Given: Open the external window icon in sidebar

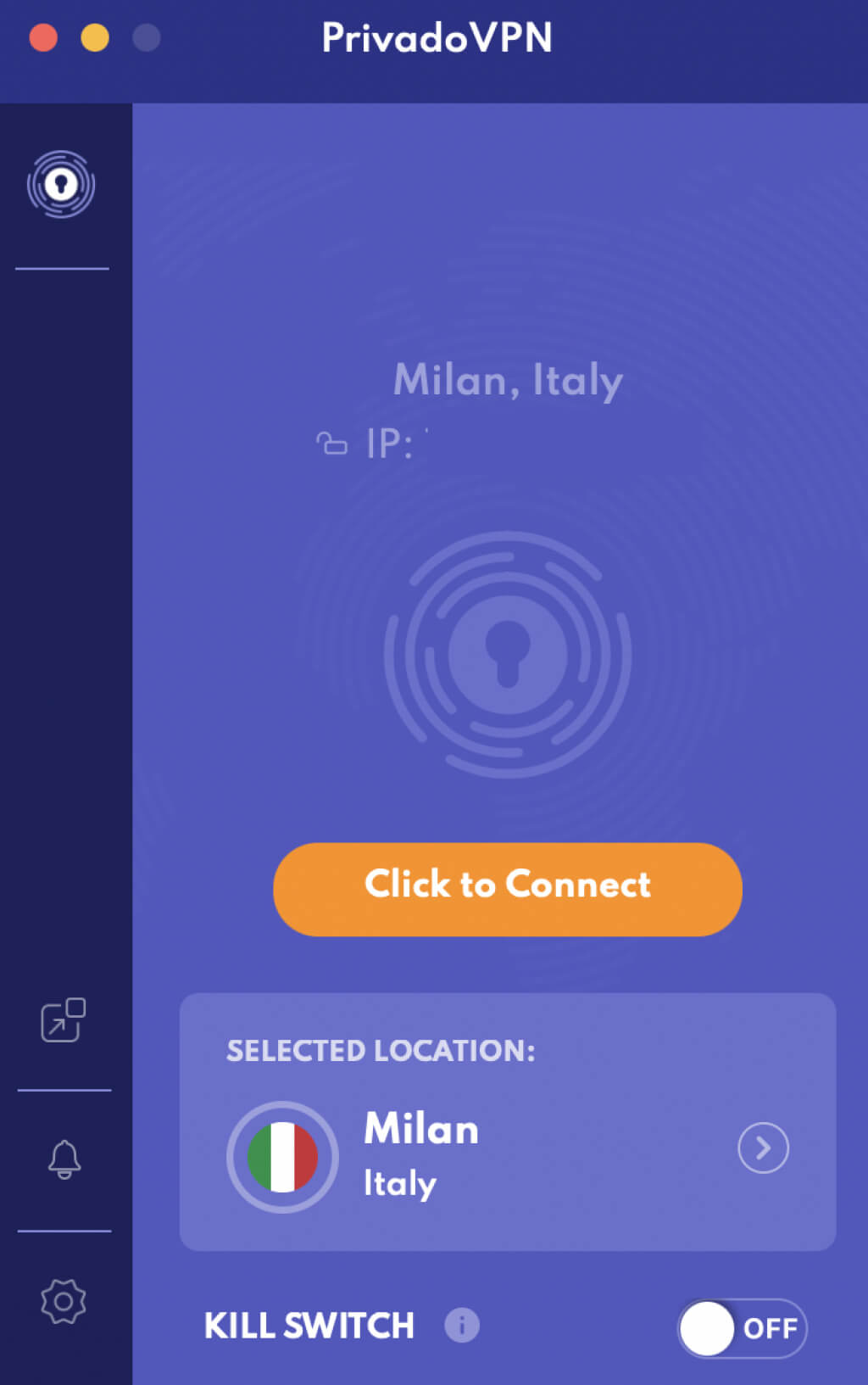Looking at the screenshot, I should pyautogui.click(x=64, y=1019).
